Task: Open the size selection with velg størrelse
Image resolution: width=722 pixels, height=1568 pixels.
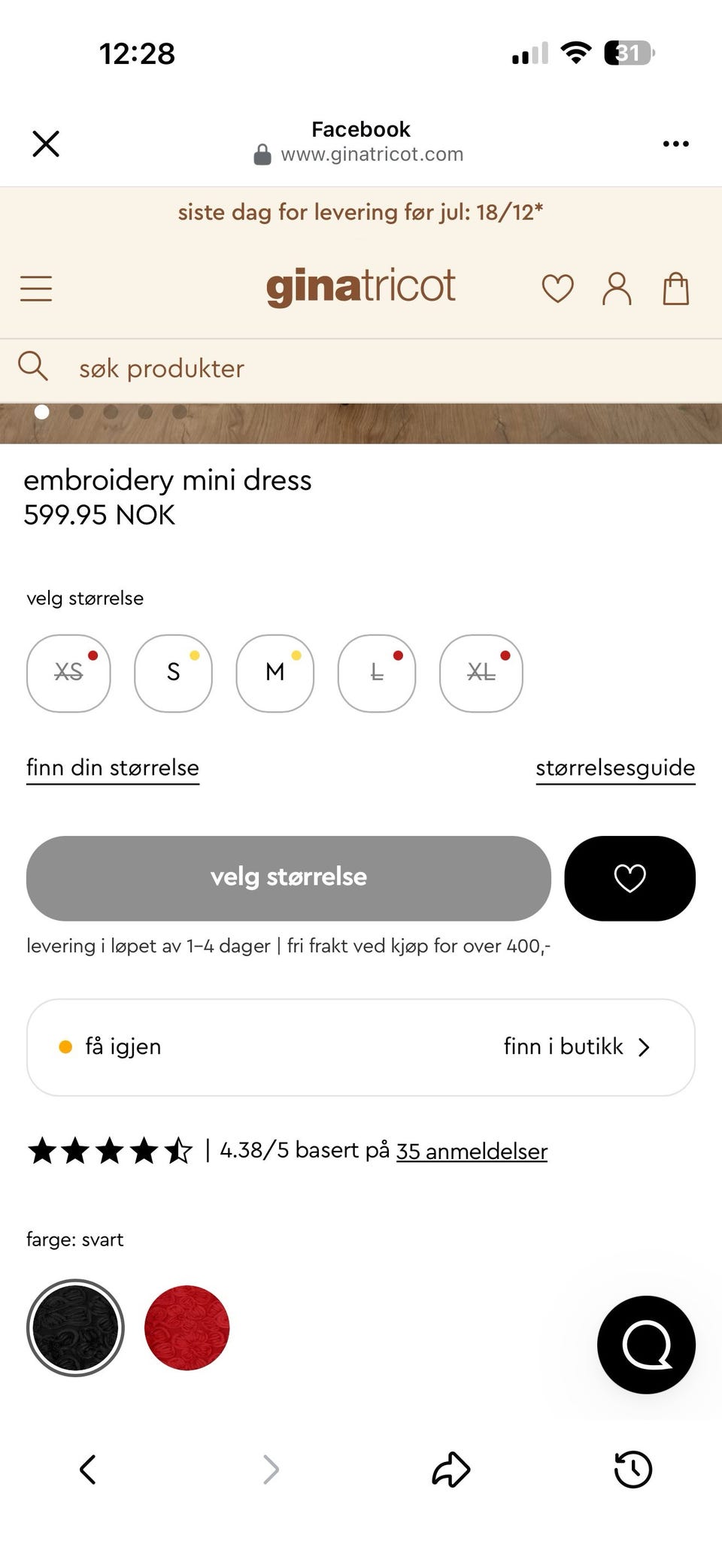Action: (288, 877)
